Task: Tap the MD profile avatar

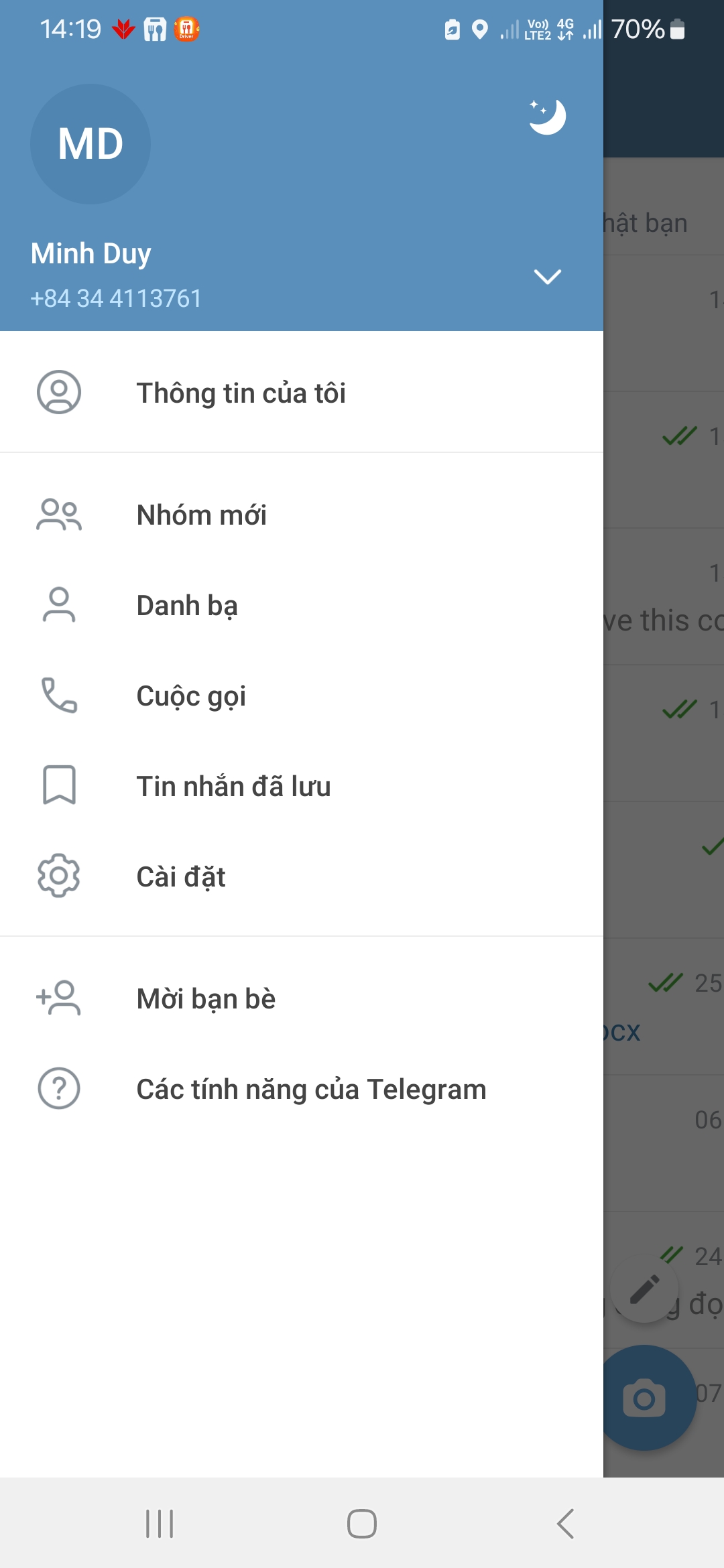Action: [x=90, y=144]
